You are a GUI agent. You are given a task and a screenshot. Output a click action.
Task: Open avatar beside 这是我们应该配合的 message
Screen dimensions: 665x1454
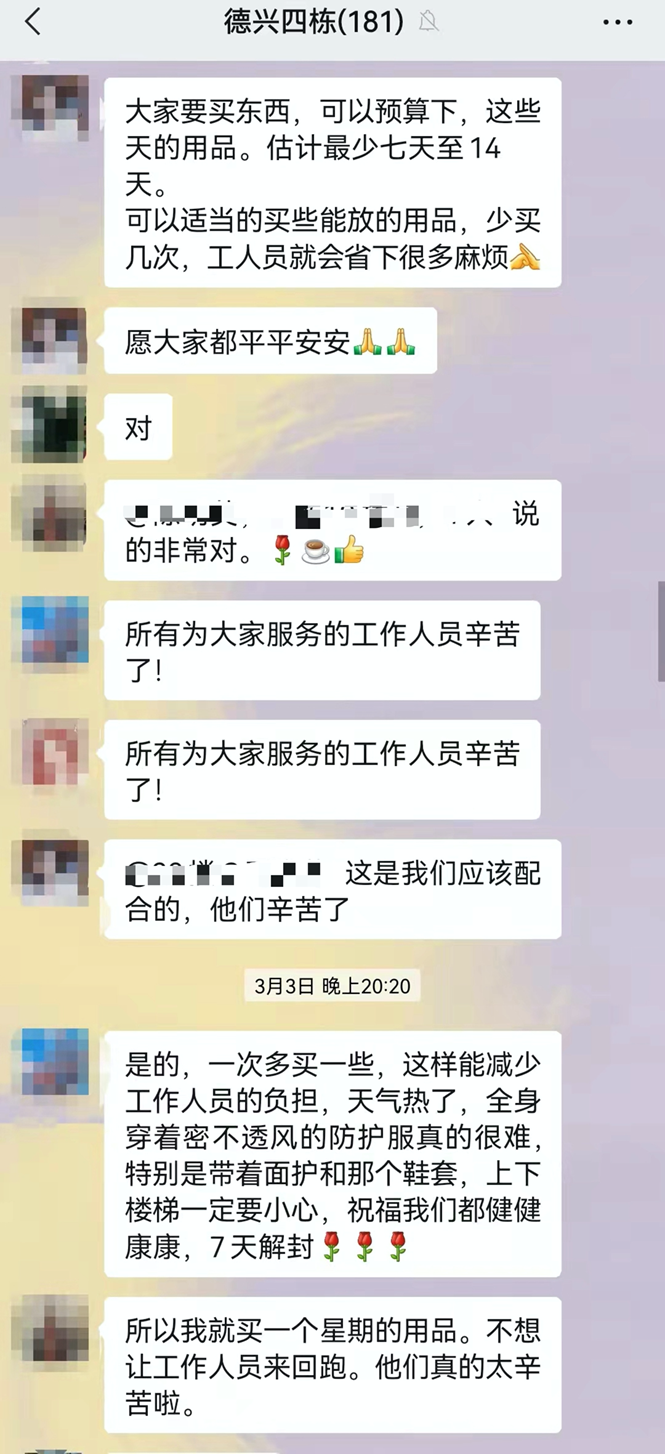(55, 873)
